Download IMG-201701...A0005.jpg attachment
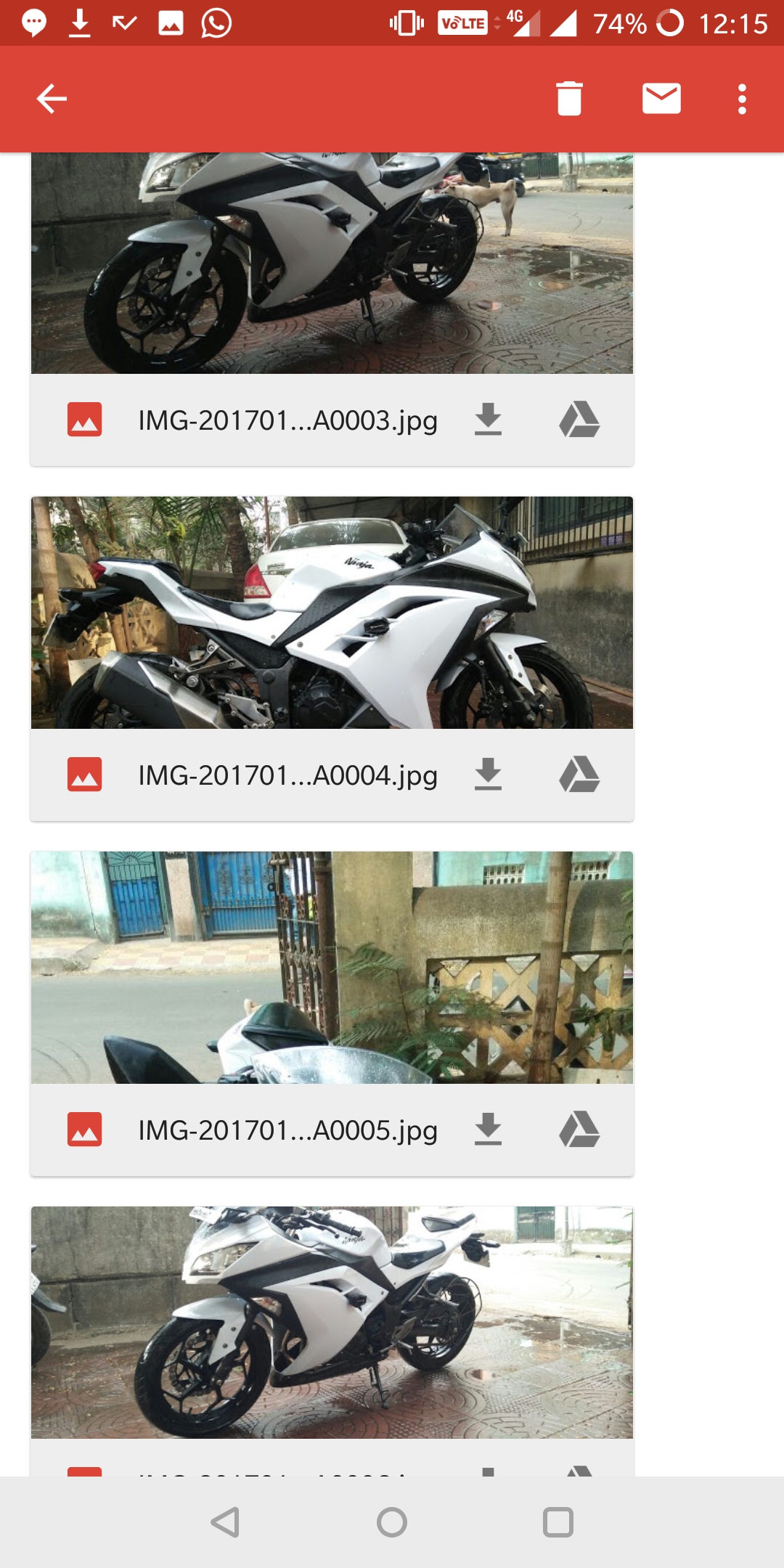The width and height of the screenshot is (784, 1568). (x=488, y=1130)
